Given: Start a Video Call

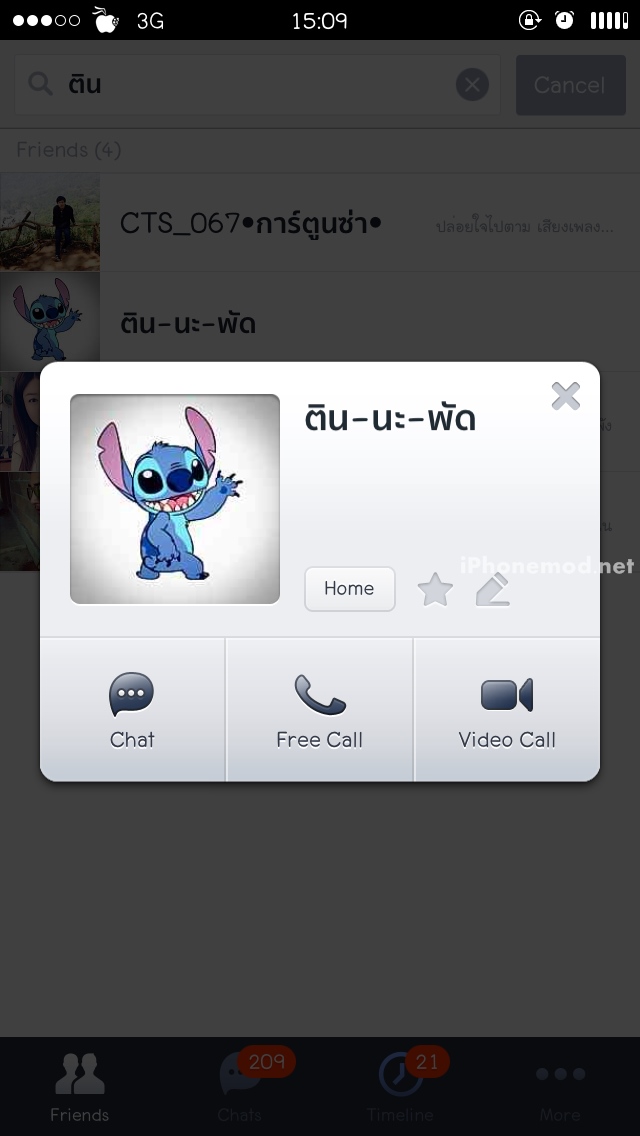Looking at the screenshot, I should coord(507,710).
